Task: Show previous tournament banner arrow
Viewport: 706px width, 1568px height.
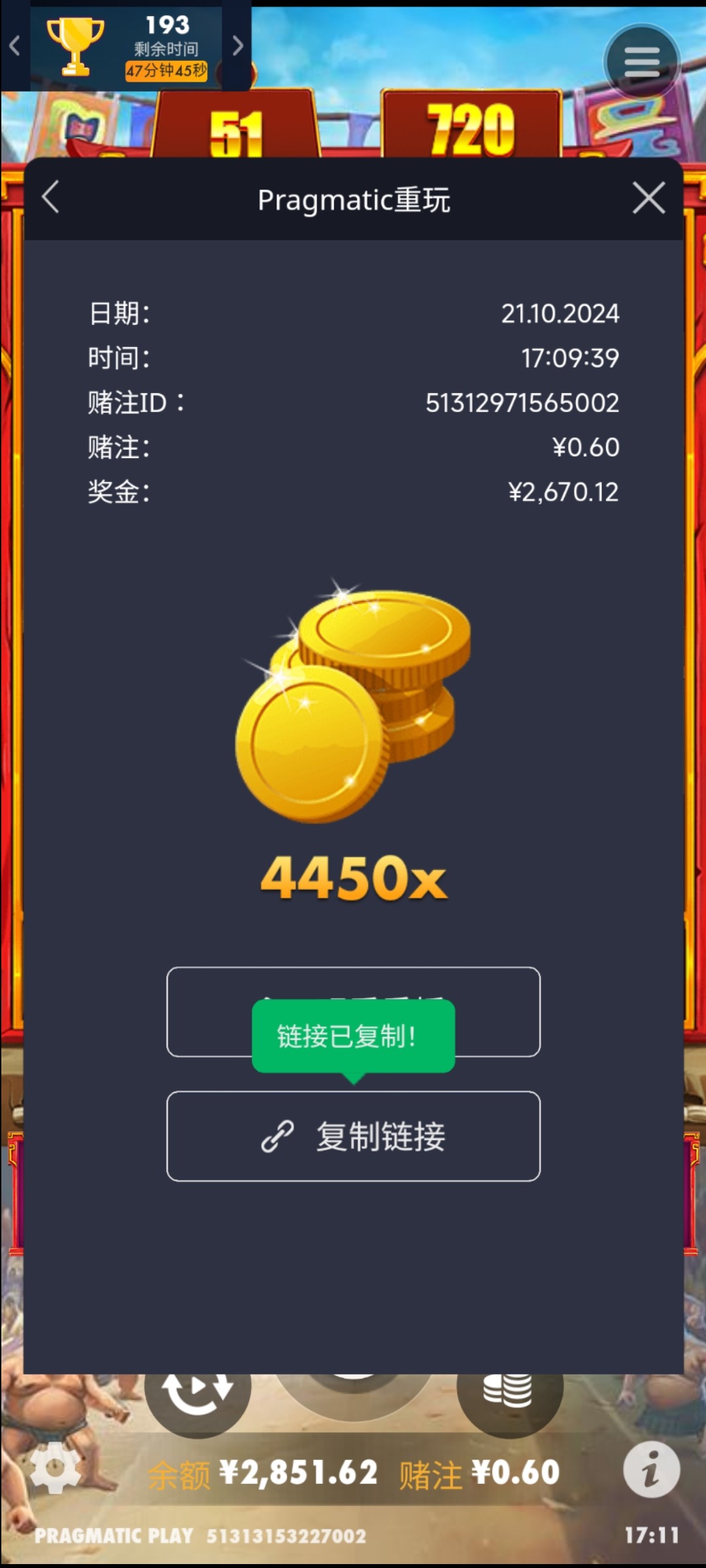Action: pos(14,46)
